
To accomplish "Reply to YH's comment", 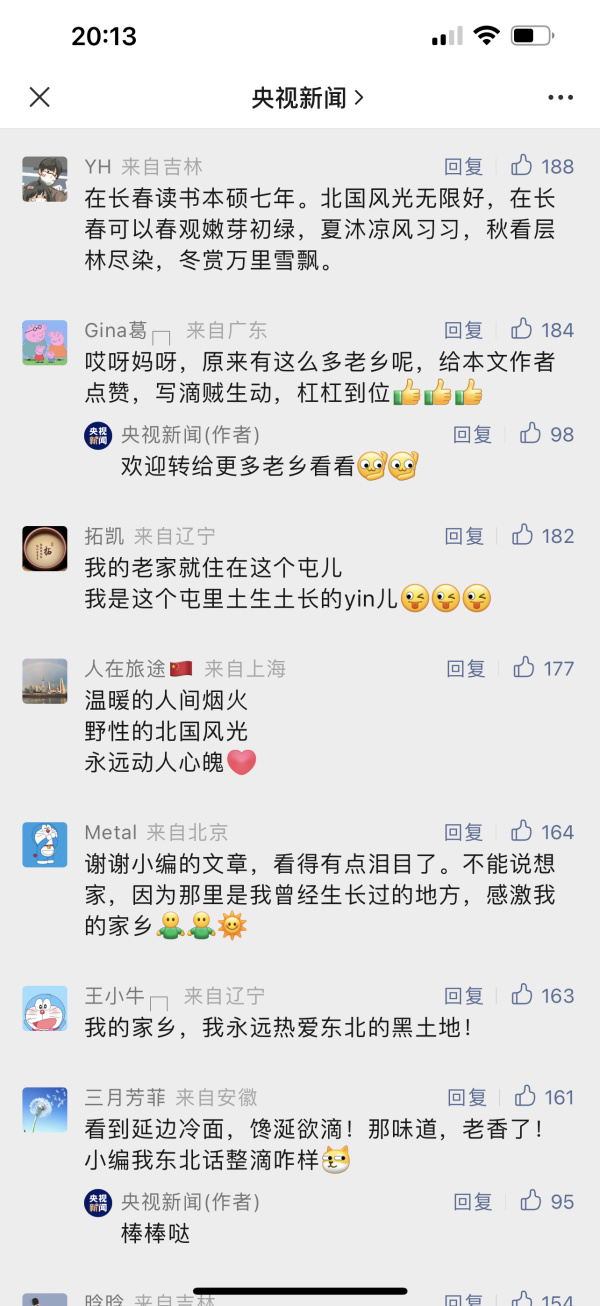I will [464, 167].
